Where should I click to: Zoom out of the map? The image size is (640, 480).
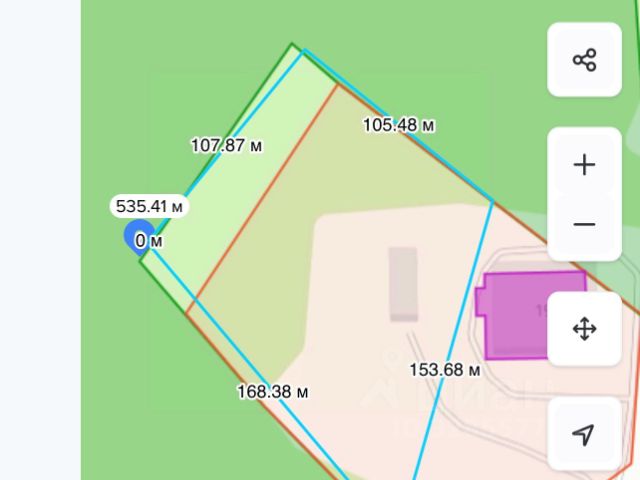coord(584,225)
